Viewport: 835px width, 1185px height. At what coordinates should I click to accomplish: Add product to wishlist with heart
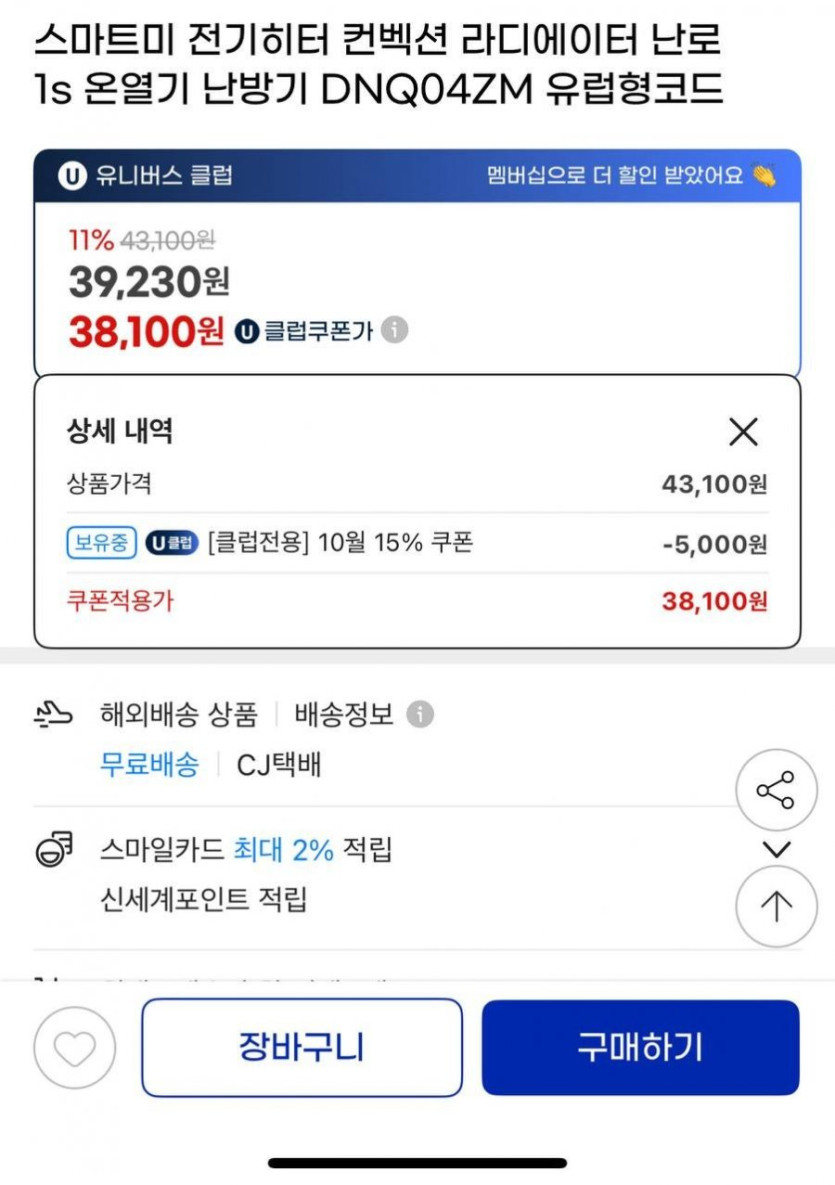coord(75,1048)
